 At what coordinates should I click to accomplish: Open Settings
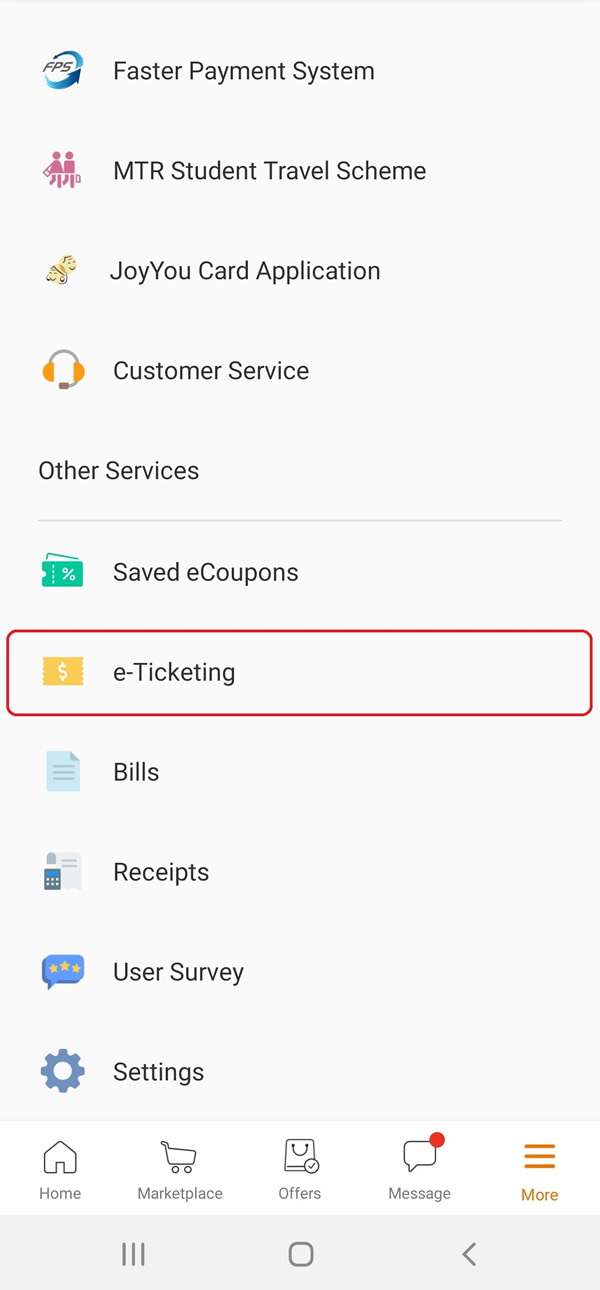(x=300, y=1073)
